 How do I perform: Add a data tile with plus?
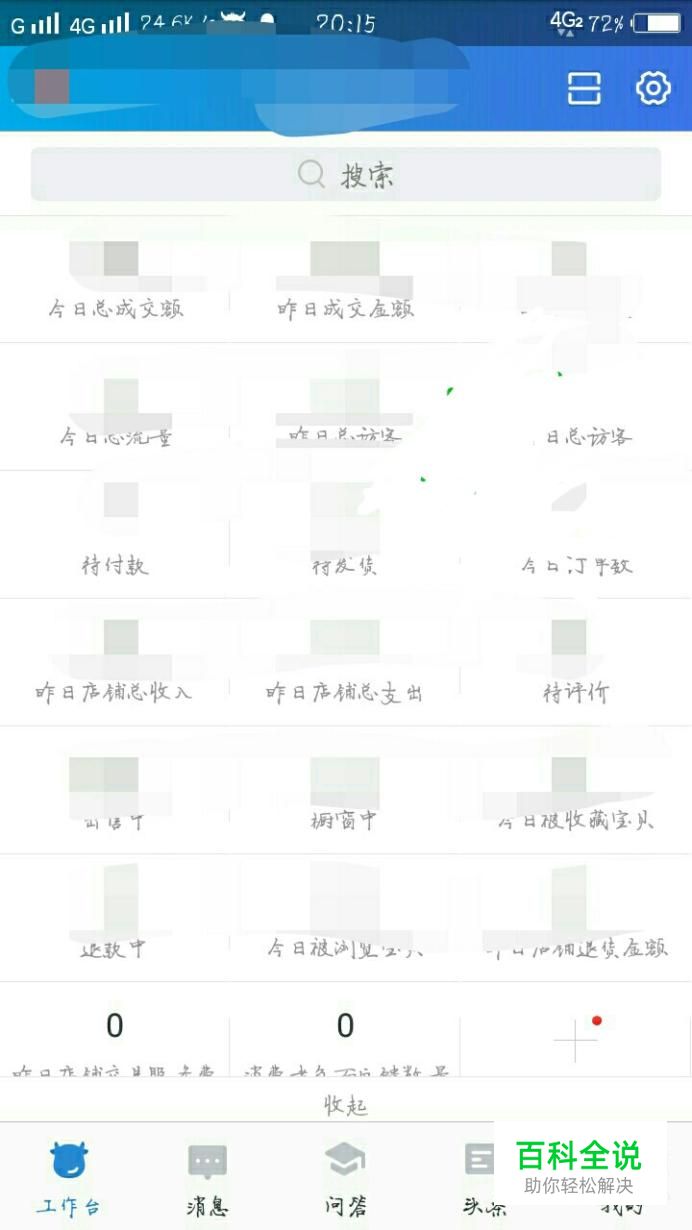576,1042
